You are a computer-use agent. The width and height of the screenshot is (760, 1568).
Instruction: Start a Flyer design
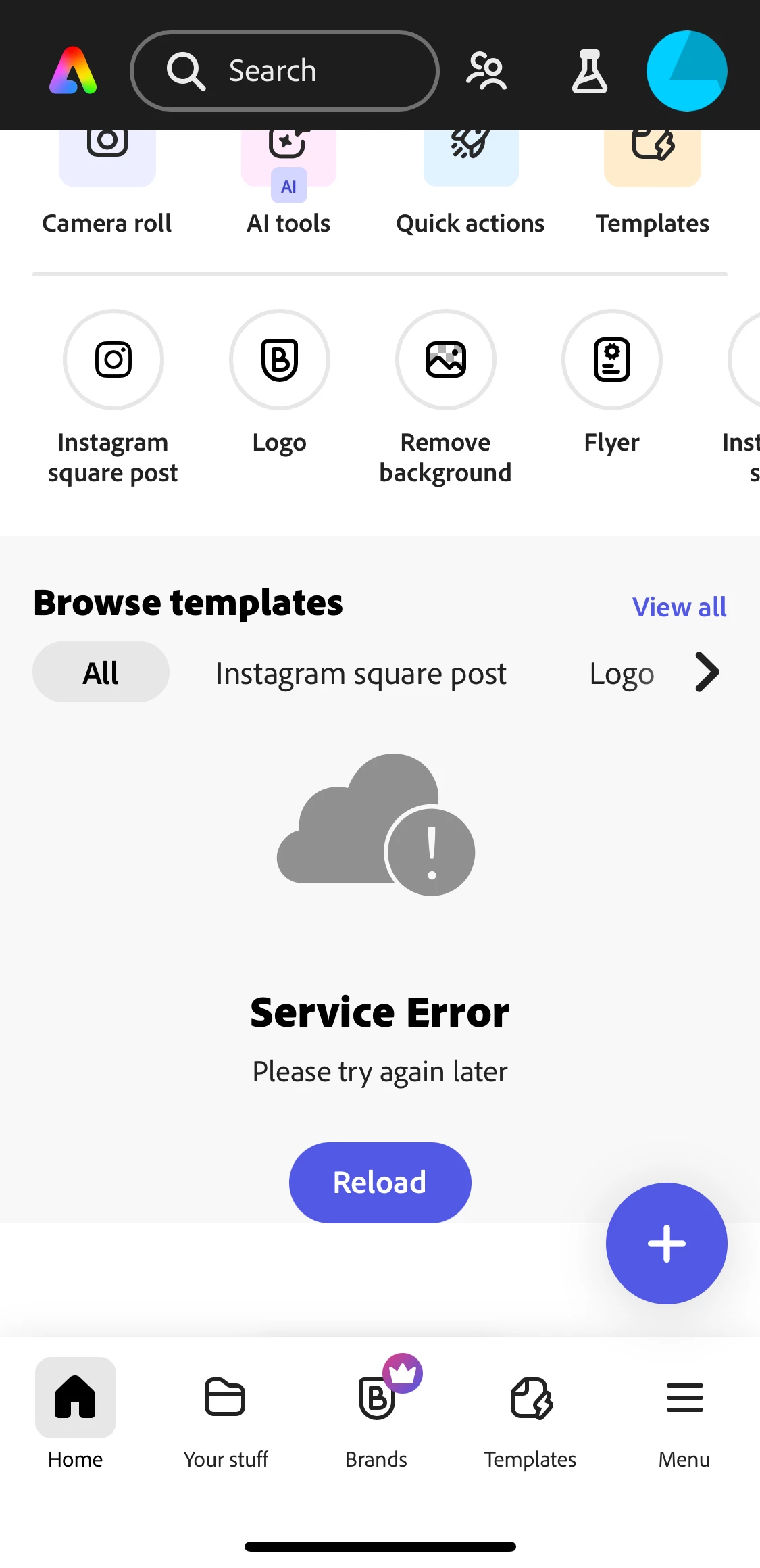point(611,360)
